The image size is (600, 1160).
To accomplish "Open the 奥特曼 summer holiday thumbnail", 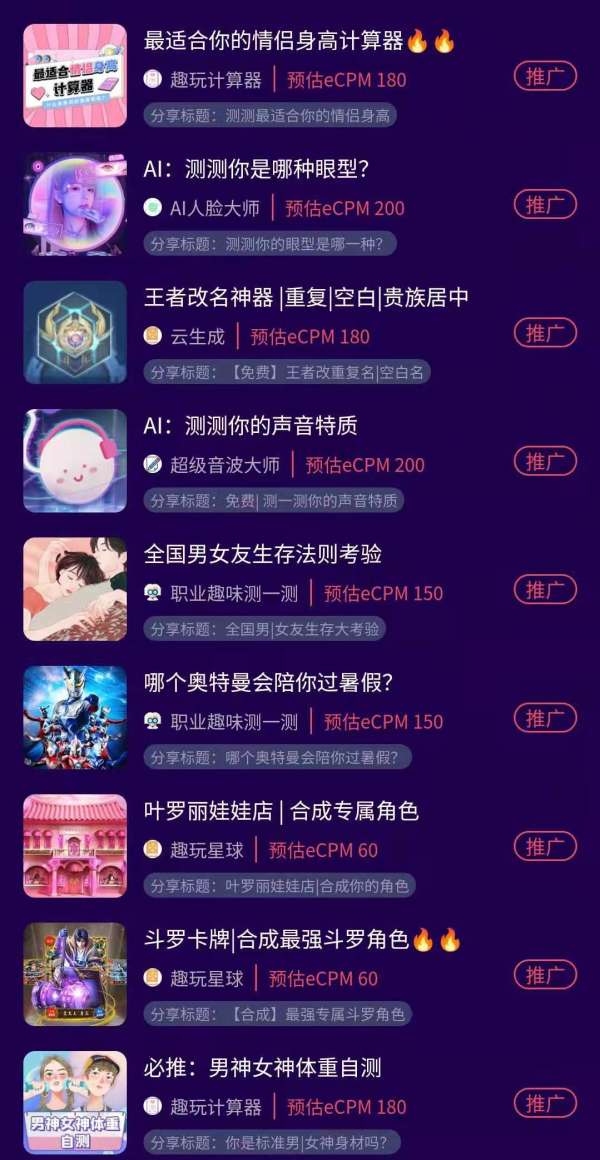I will click(75, 718).
